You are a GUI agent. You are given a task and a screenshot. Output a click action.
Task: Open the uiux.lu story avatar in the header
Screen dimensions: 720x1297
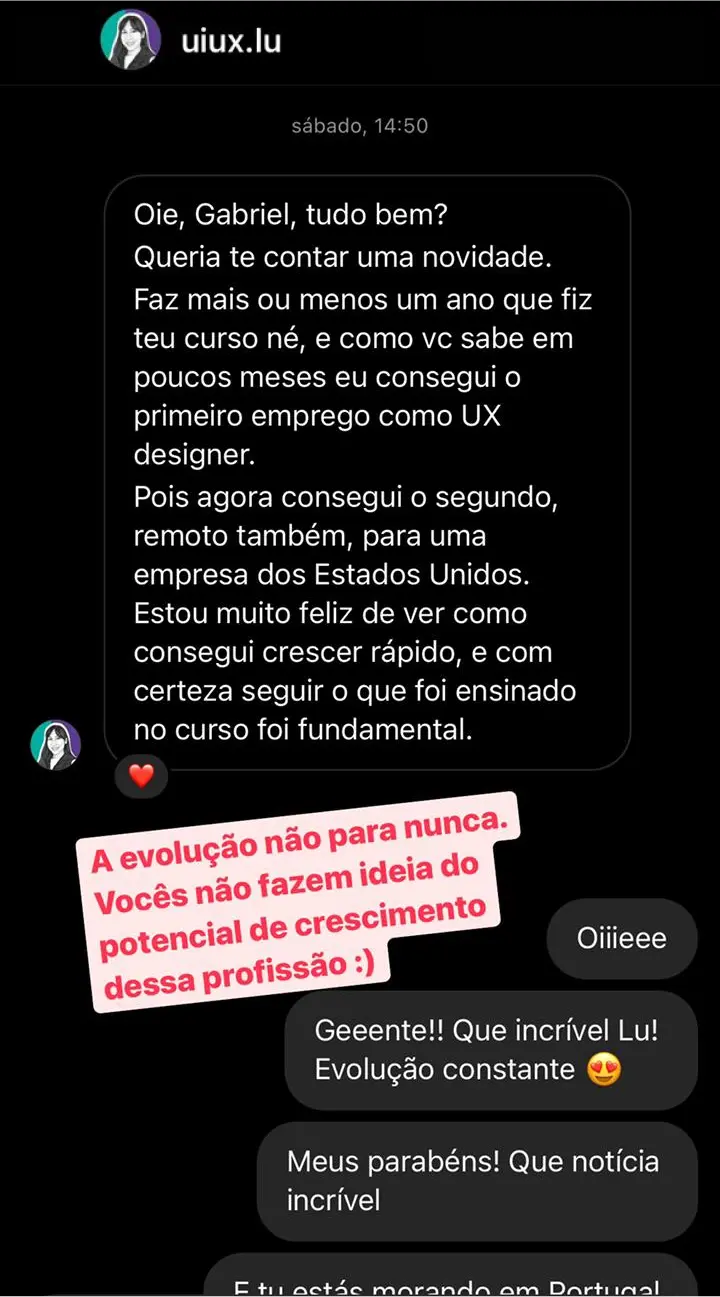(129, 41)
